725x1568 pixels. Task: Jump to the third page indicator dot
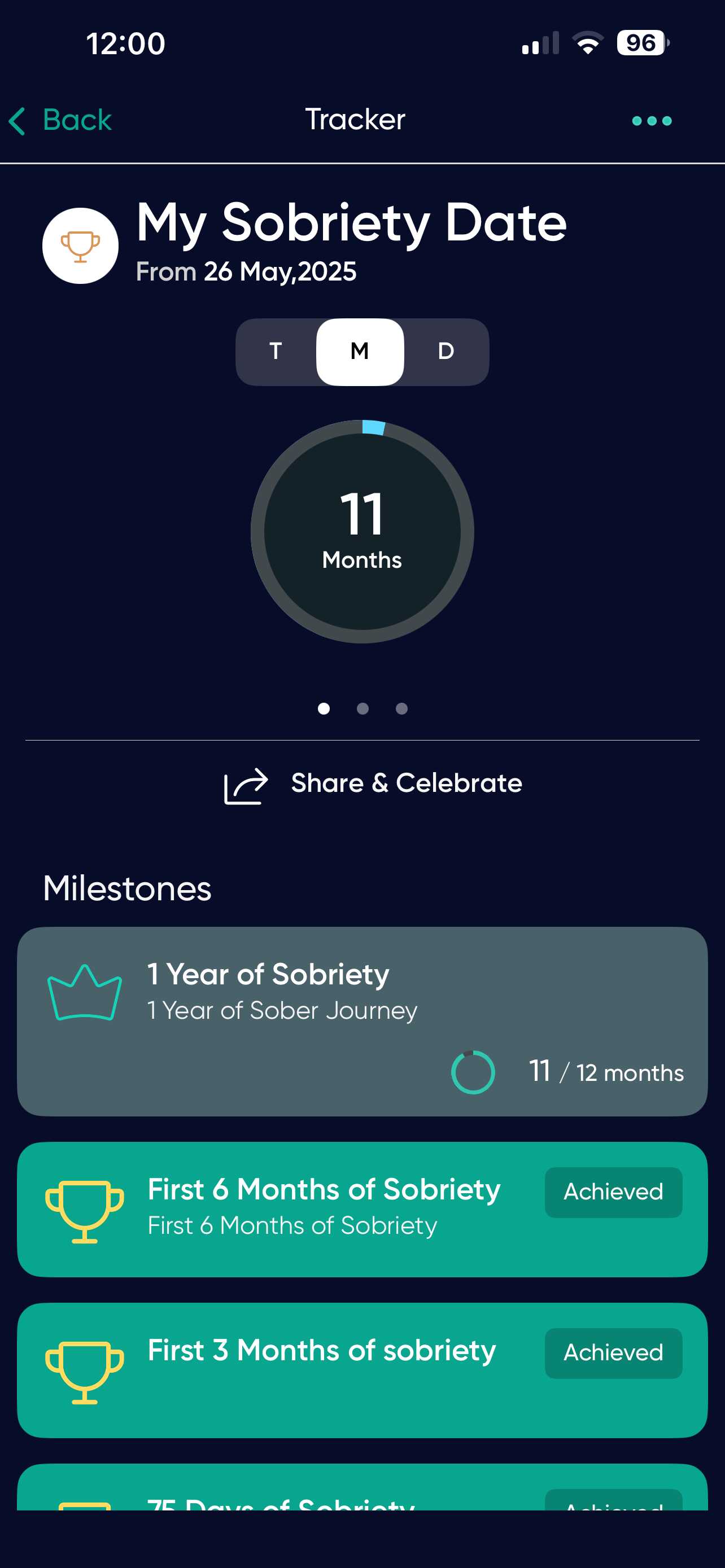point(402,708)
